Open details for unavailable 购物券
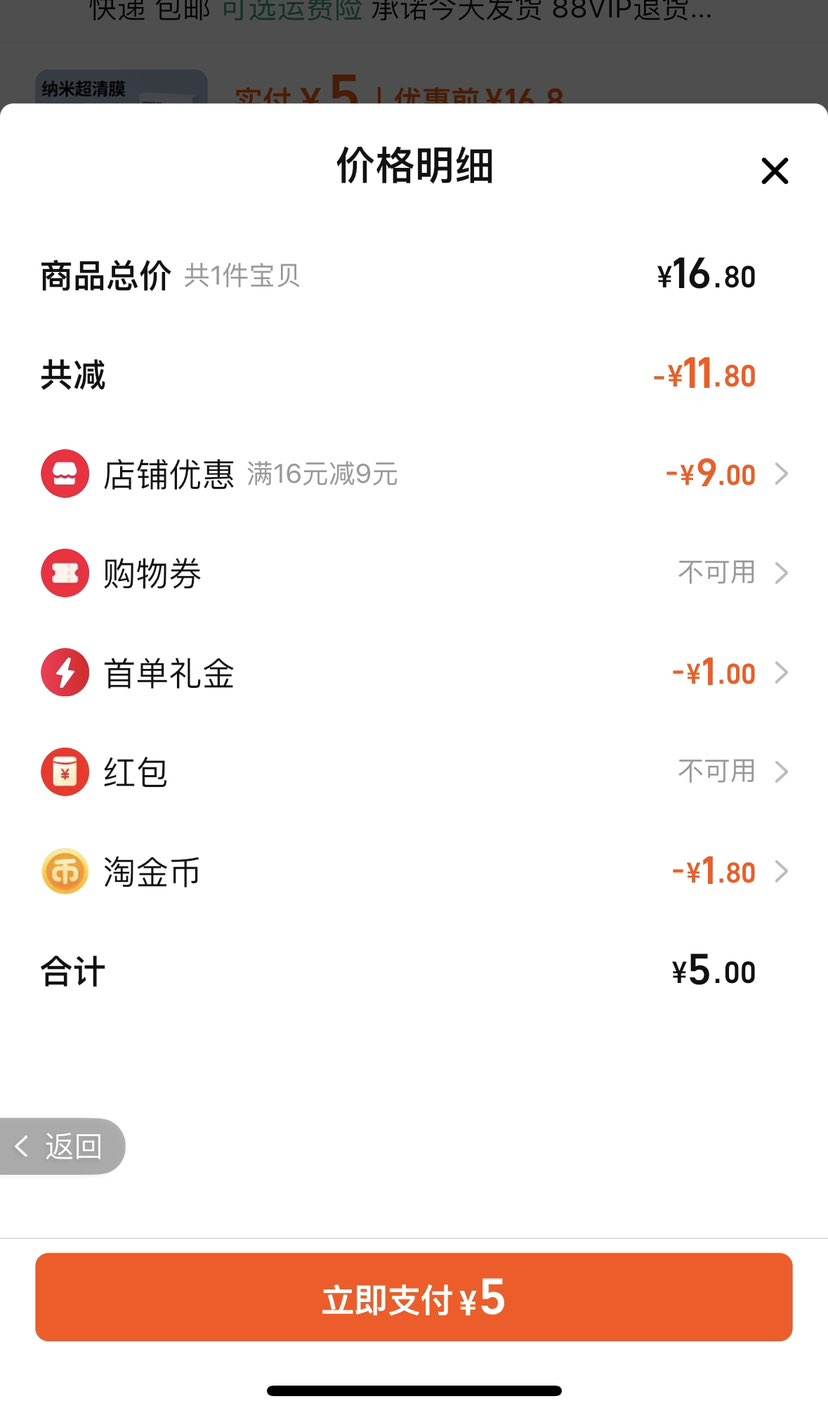Viewport: 828px width, 1413px height. click(x=781, y=572)
